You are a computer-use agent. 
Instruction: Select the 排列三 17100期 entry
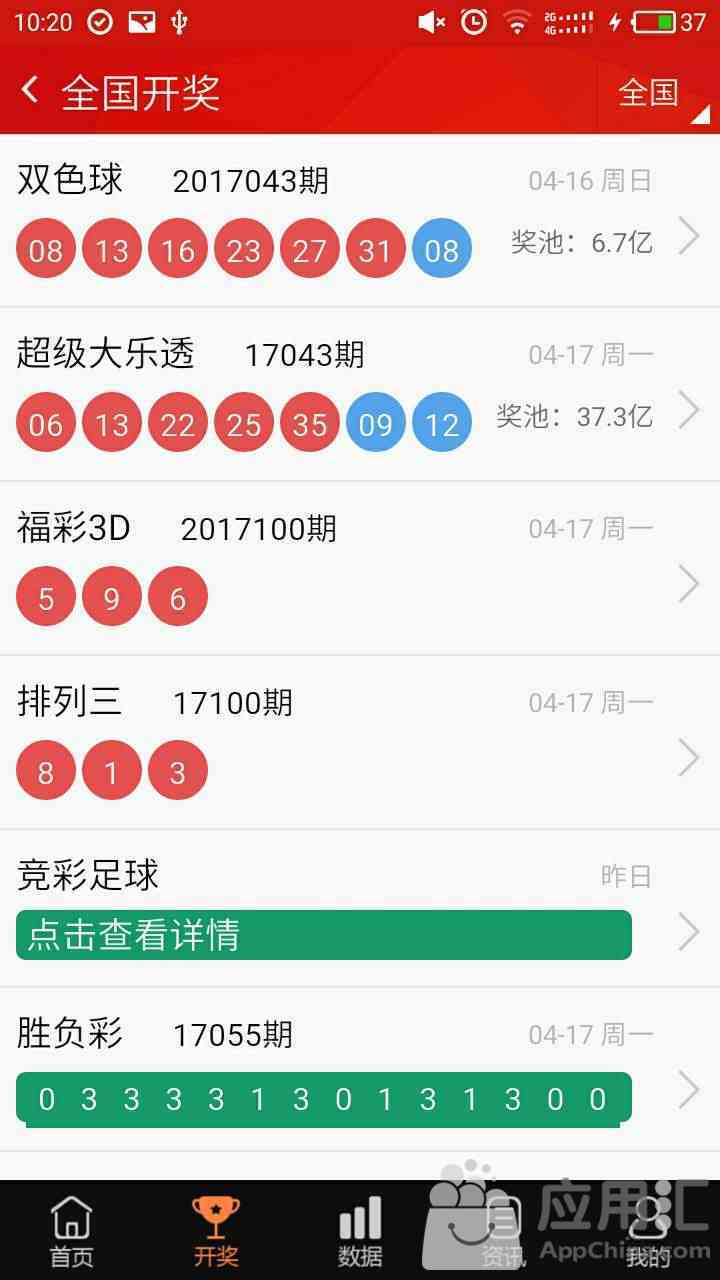(360, 742)
